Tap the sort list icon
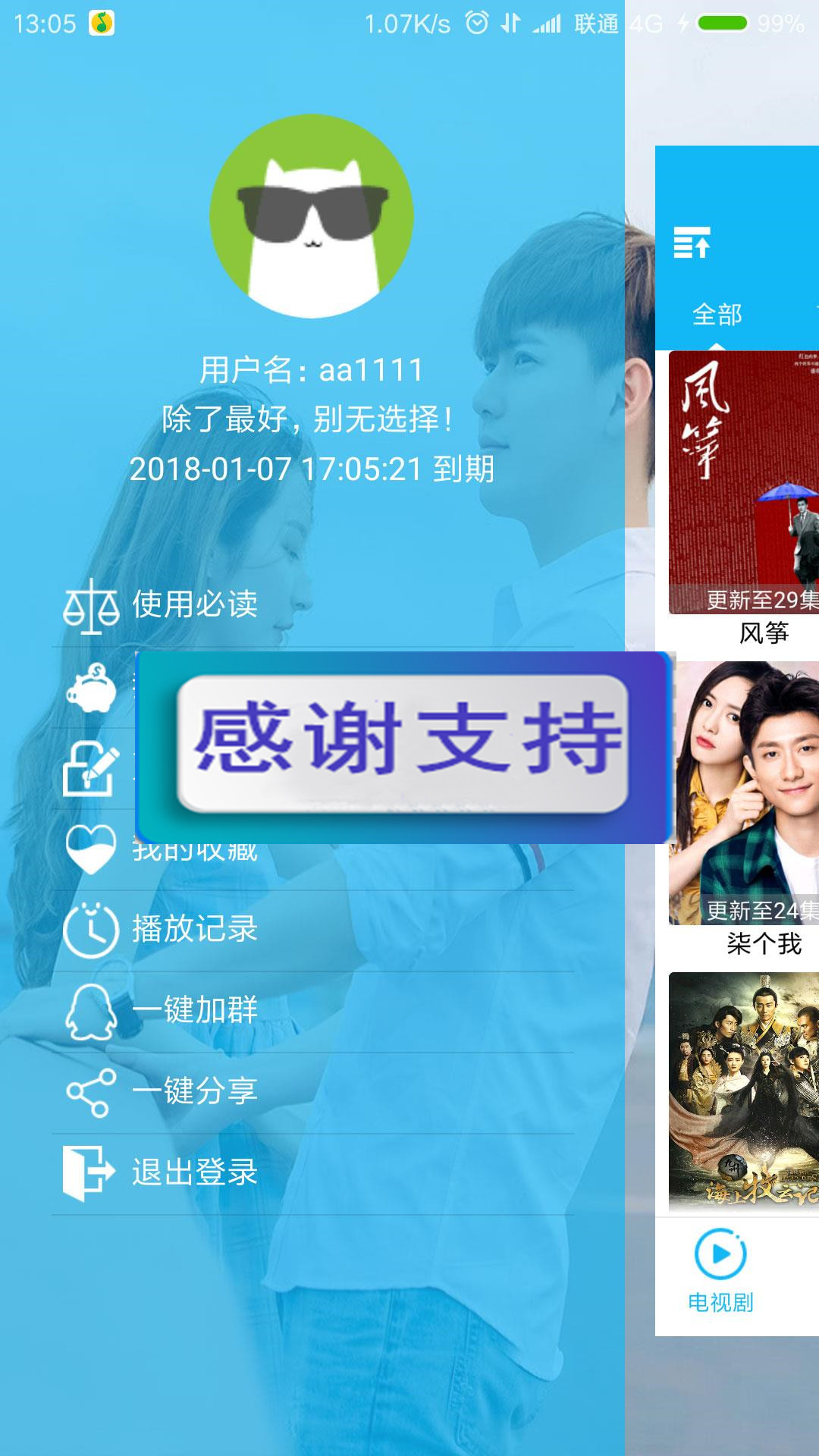The height and width of the screenshot is (1456, 819). click(x=692, y=243)
